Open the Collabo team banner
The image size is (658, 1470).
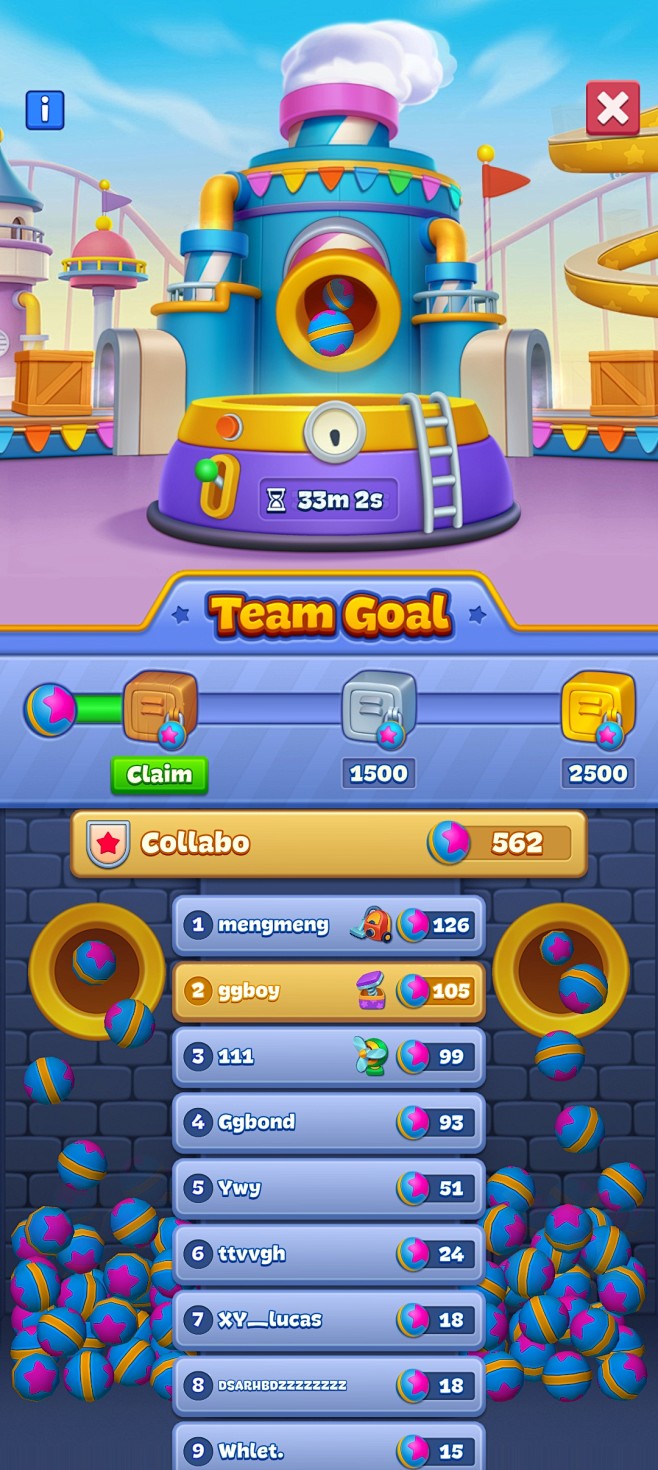coord(329,843)
